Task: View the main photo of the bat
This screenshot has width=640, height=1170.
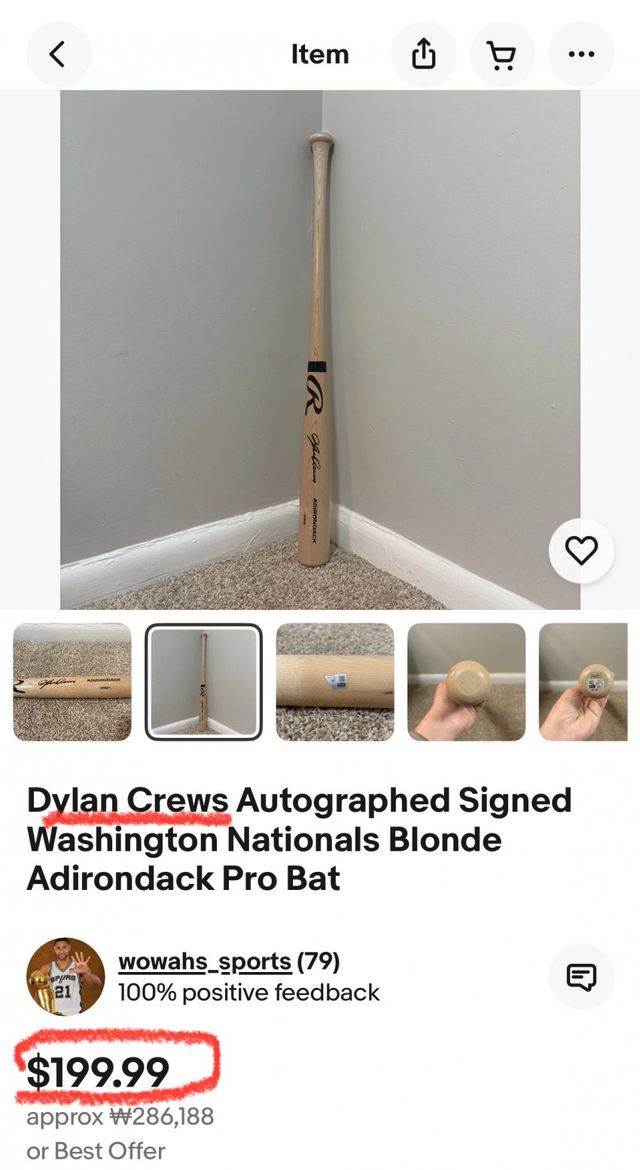Action: click(320, 350)
